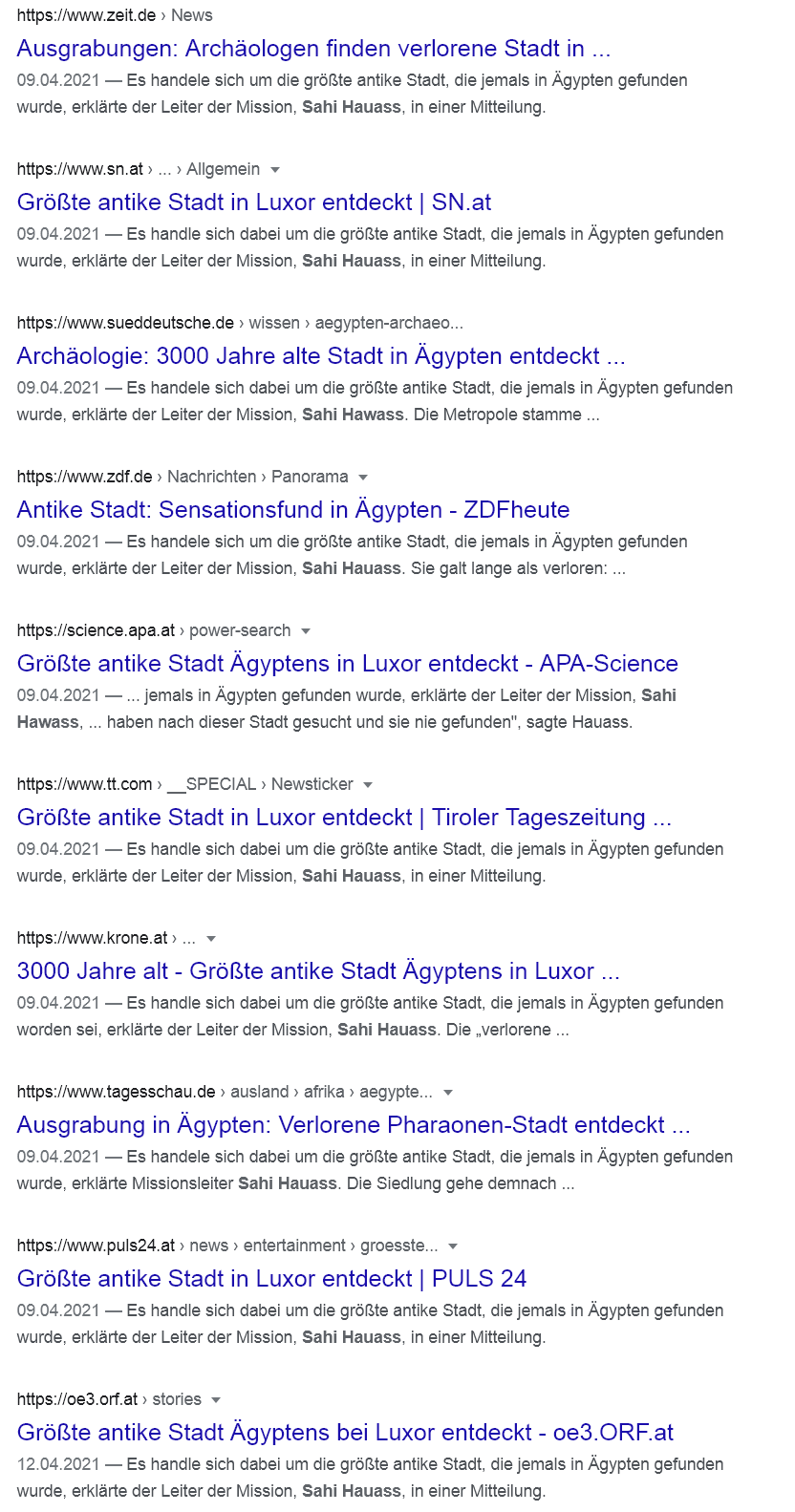This screenshot has width=795, height=1512.
Task: Expand dropdown arrow next to sn.at URL
Action: (275, 170)
